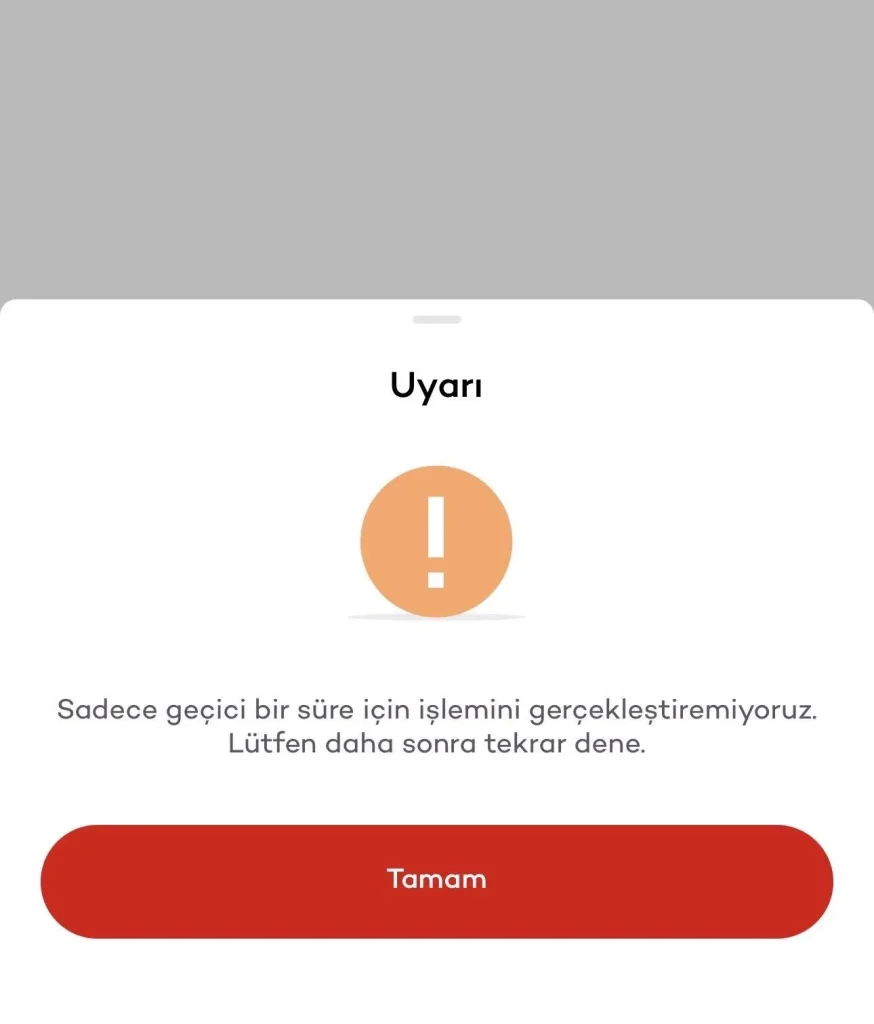Select the warning badge above the message
This screenshot has height=1024, width=874.
[437, 540]
